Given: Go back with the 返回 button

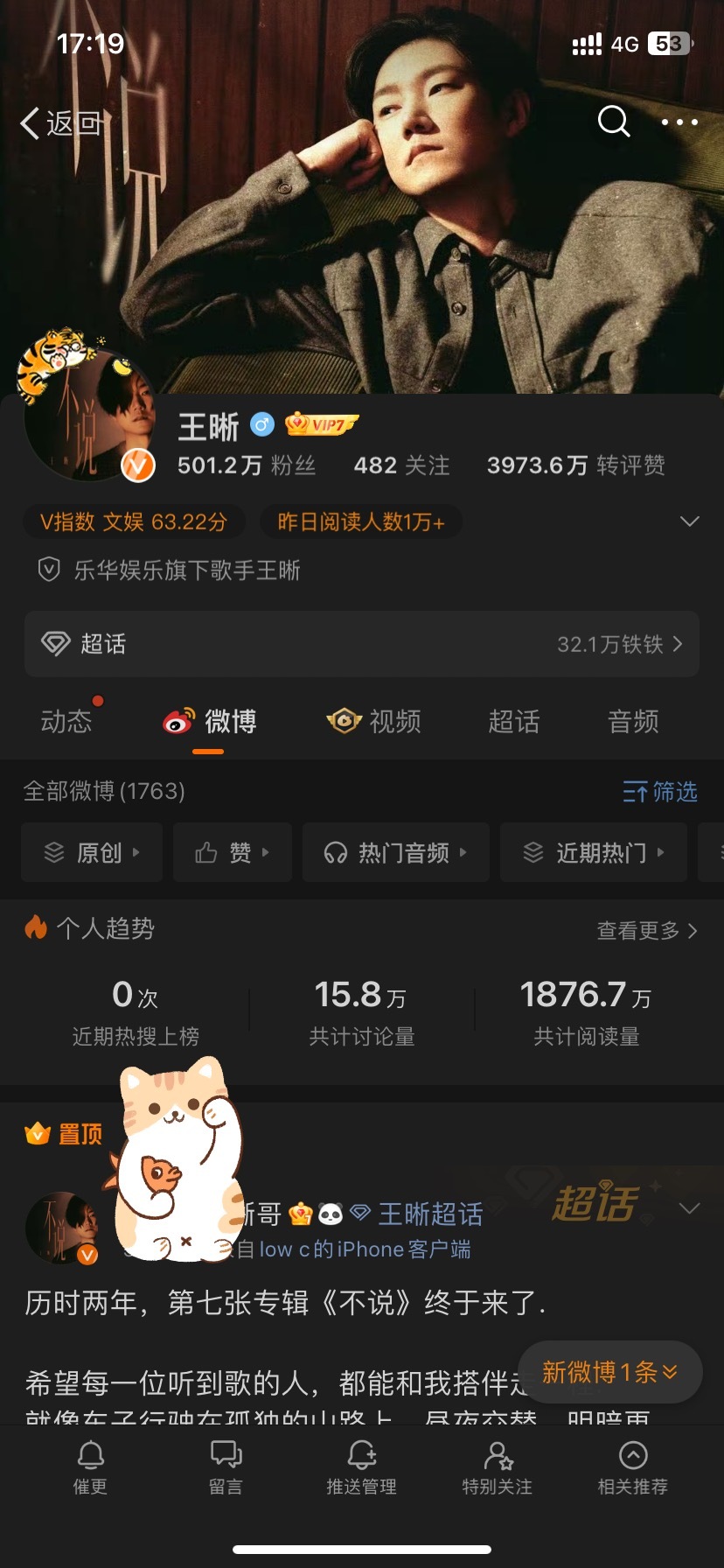Looking at the screenshot, I should click(x=61, y=123).
